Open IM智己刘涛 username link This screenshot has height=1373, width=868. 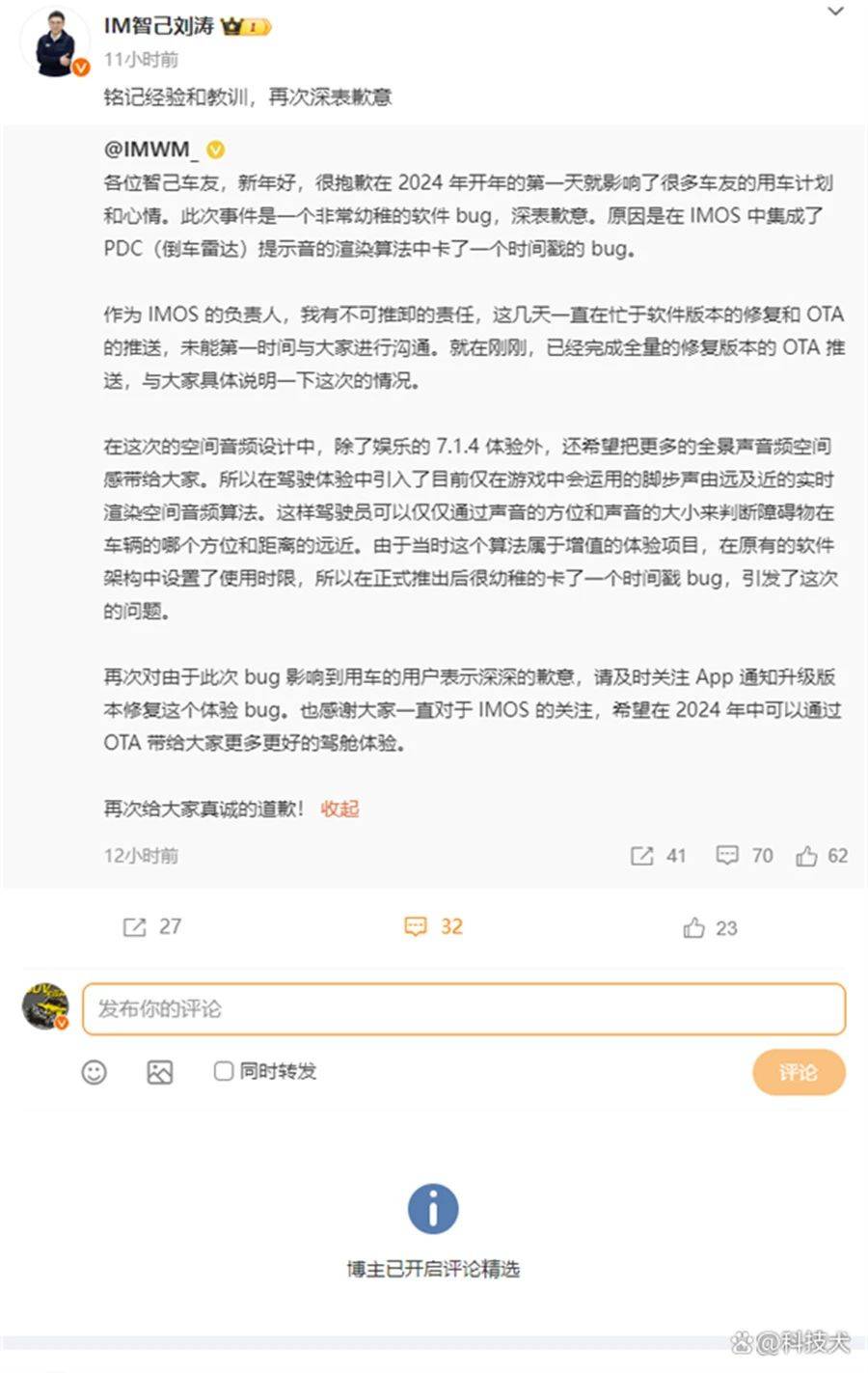[159, 26]
